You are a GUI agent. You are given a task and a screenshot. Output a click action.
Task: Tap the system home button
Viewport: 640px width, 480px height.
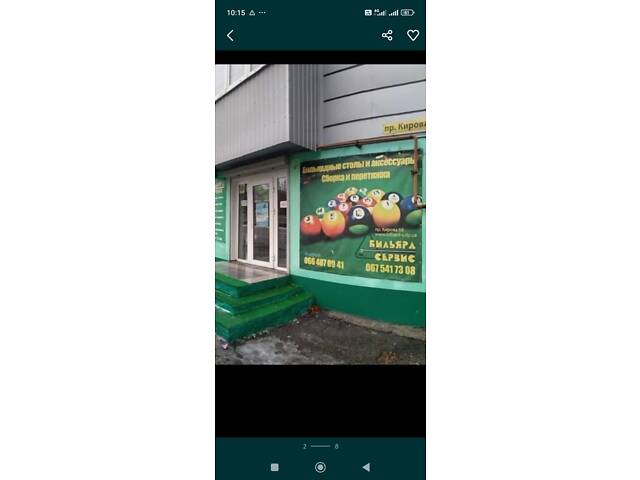pyautogui.click(x=320, y=467)
